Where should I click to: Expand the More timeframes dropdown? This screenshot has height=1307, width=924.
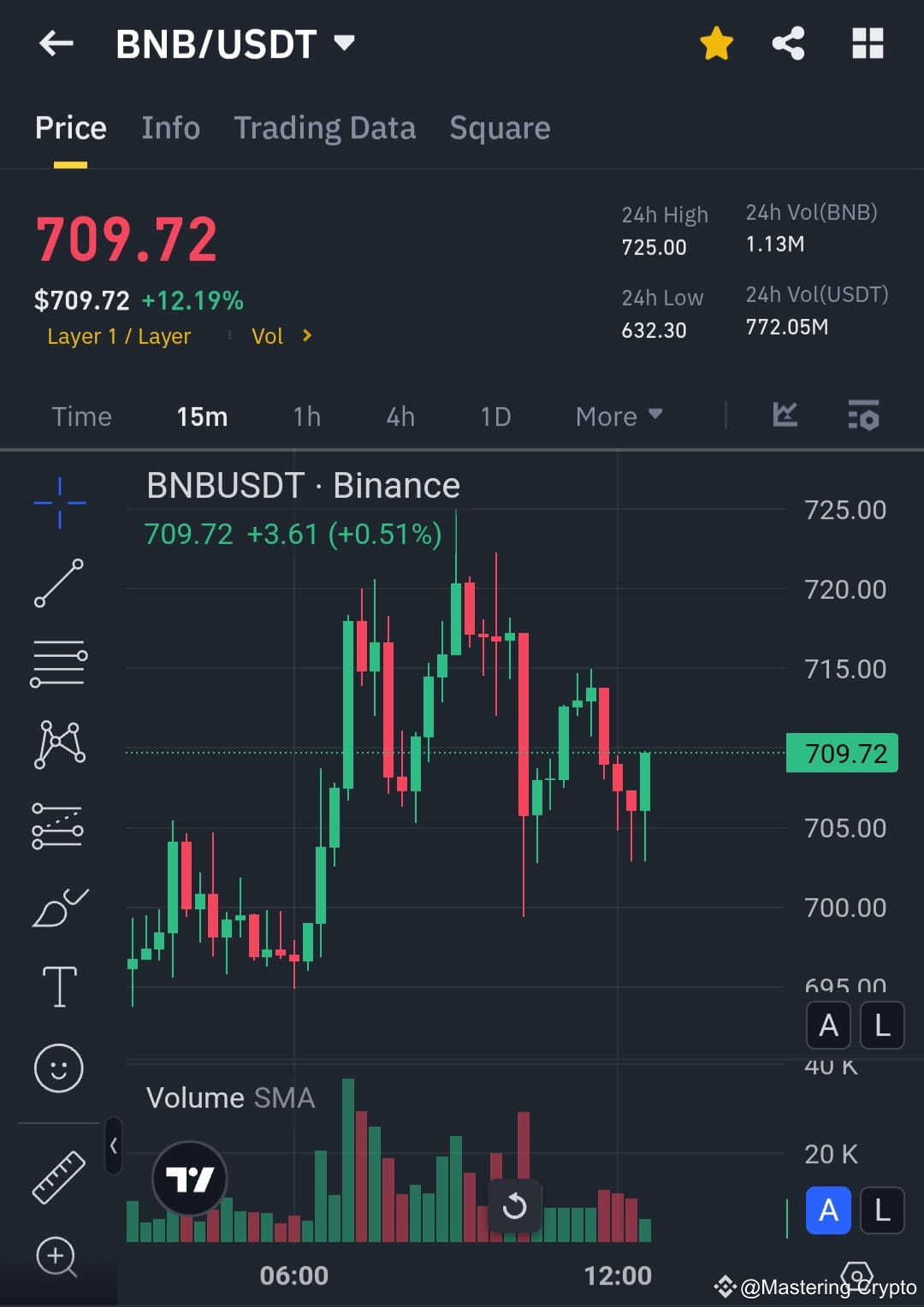point(618,417)
